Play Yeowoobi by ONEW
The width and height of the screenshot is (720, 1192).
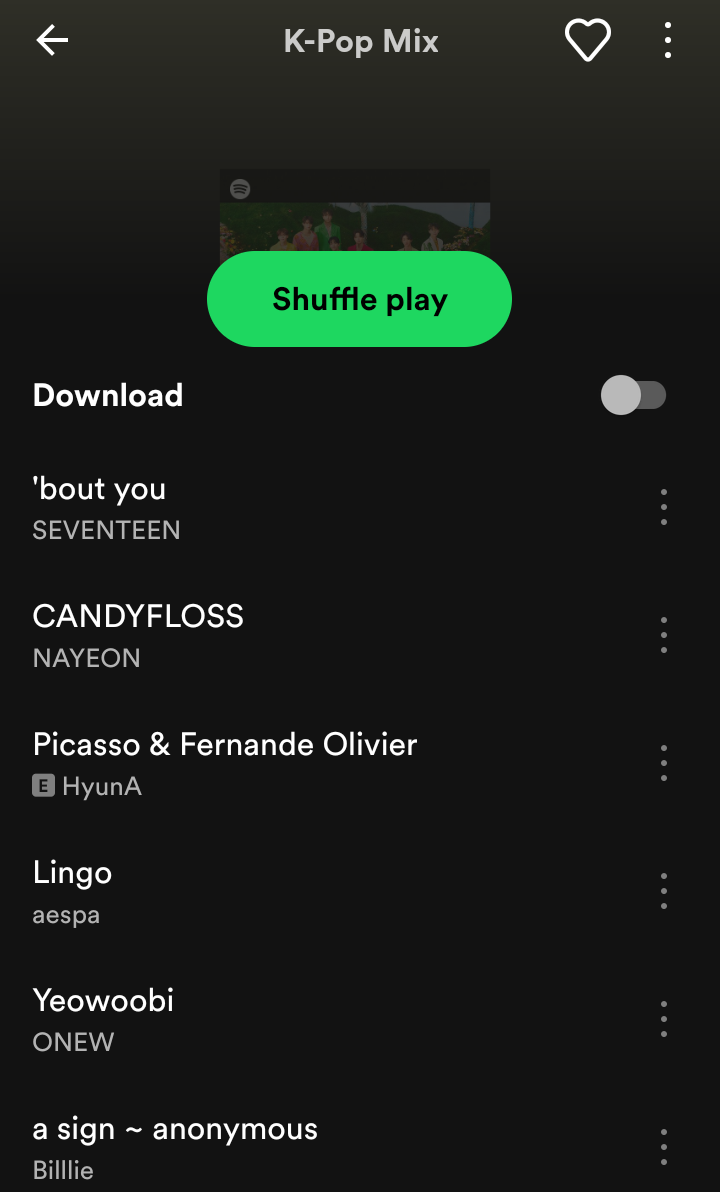[x=300, y=1019]
